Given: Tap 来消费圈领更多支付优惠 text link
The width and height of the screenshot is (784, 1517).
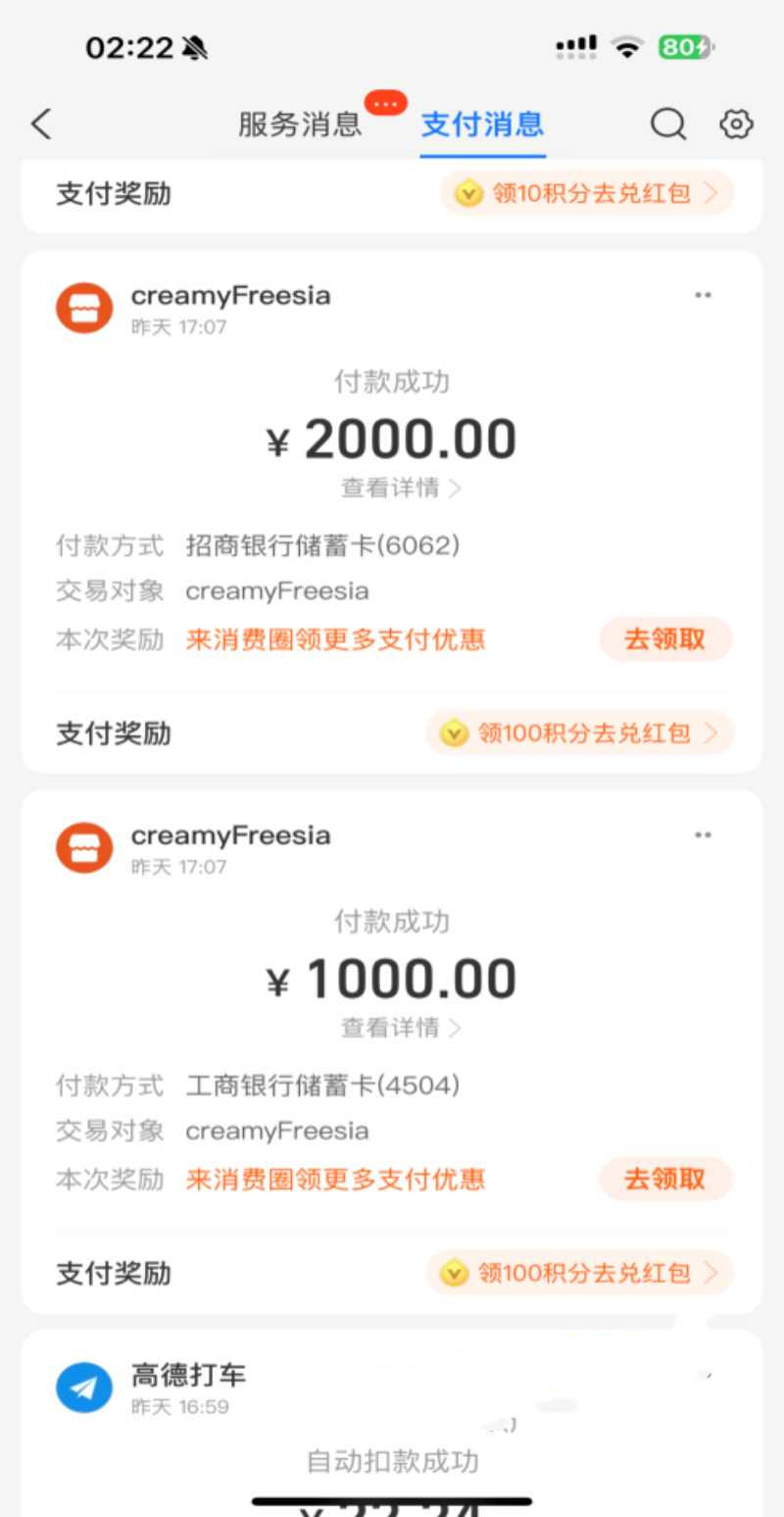Looking at the screenshot, I should [334, 638].
